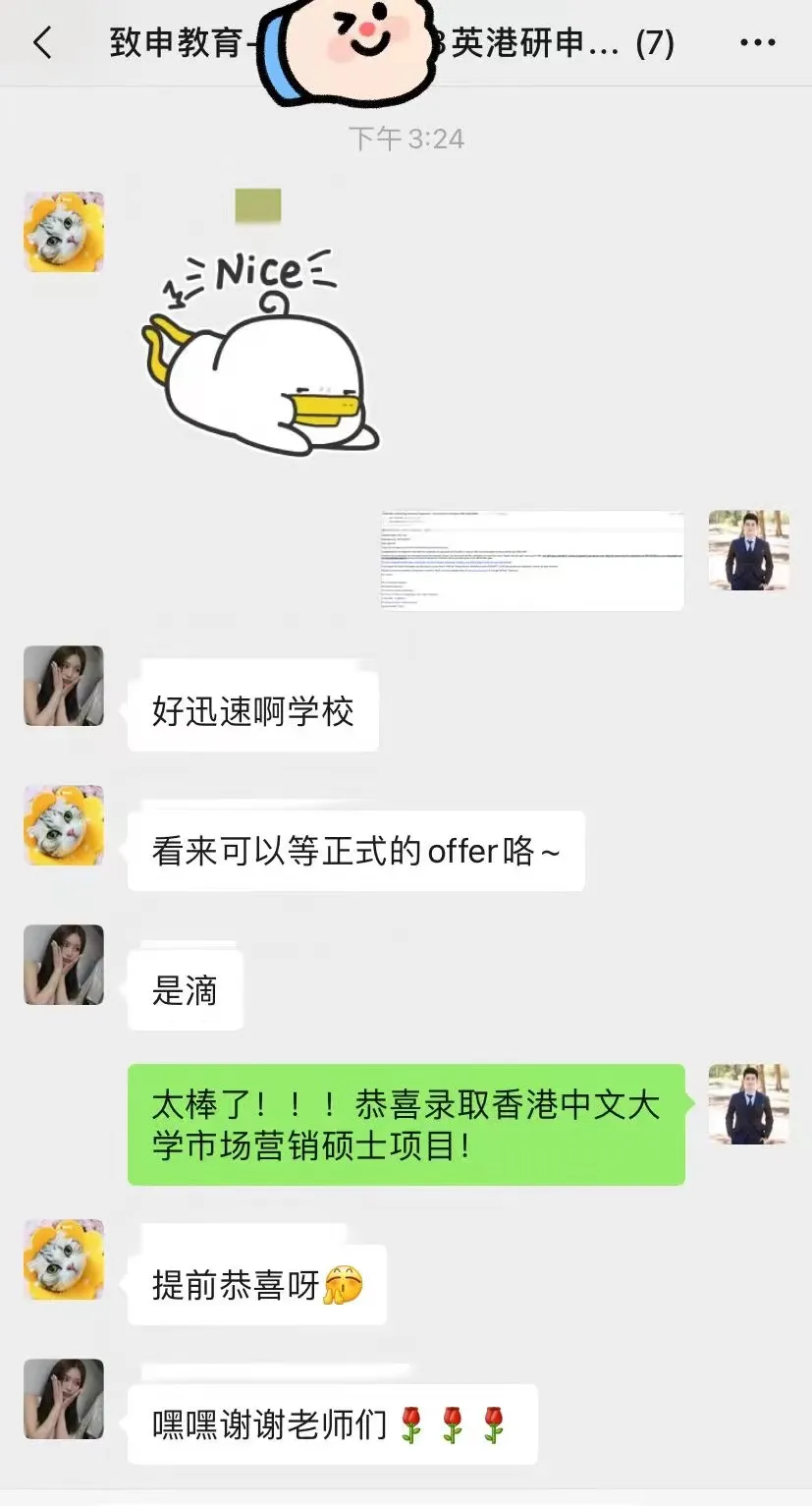Open profile of sender of 看来可以等正式的offer咯
812x1506 pixels.
pos(64,825)
